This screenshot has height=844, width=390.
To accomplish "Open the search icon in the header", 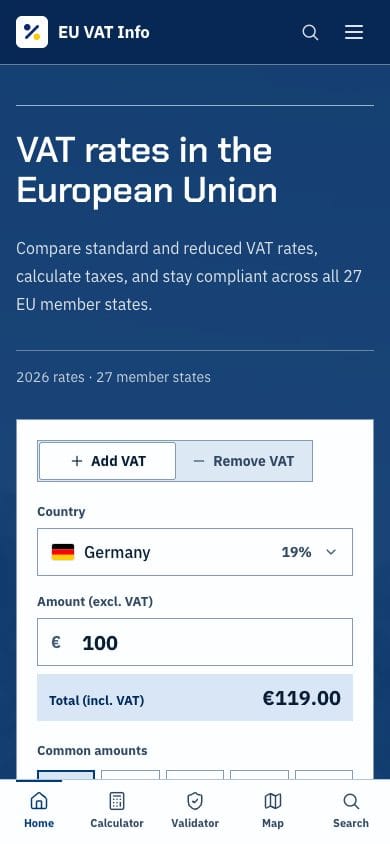I will tap(310, 32).
